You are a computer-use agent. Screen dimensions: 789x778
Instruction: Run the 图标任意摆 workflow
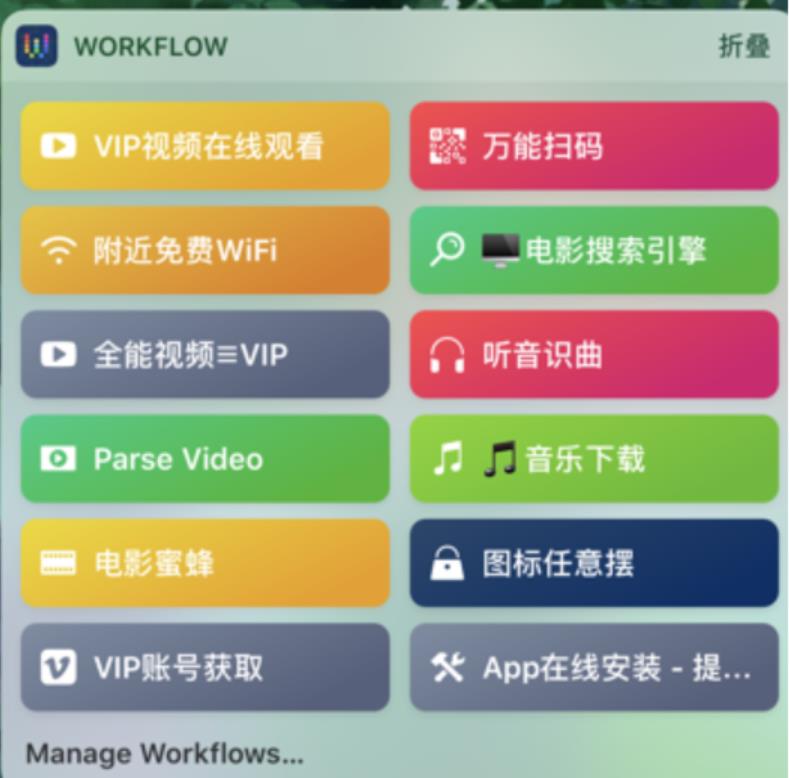[594, 563]
